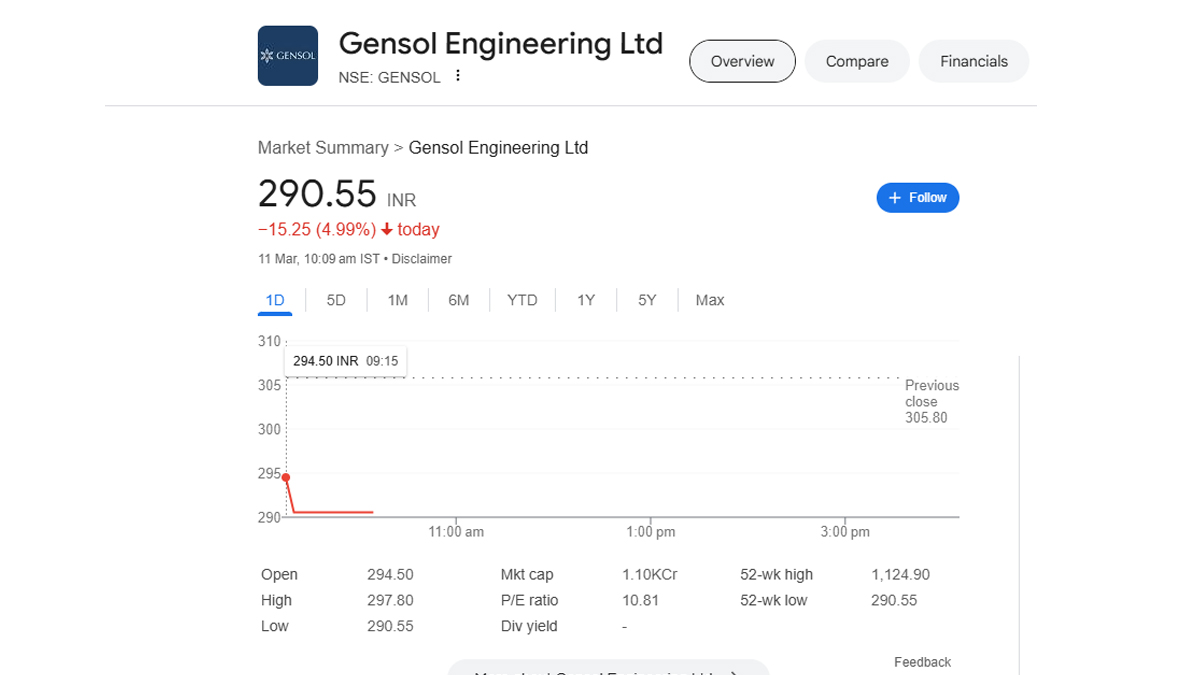Select the Overview chip
This screenshot has width=1200, height=675.
742,61
